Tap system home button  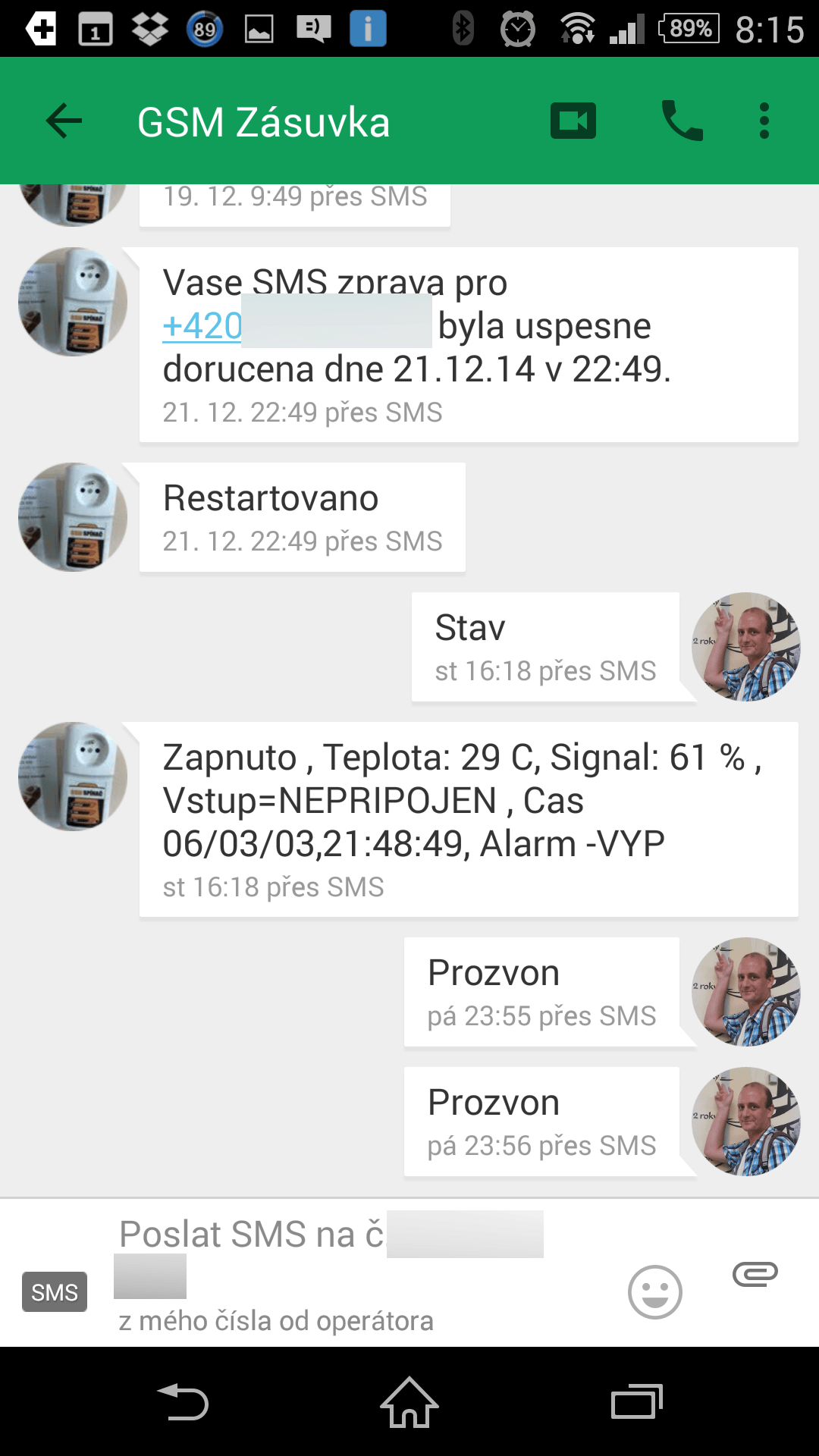coord(409,1402)
